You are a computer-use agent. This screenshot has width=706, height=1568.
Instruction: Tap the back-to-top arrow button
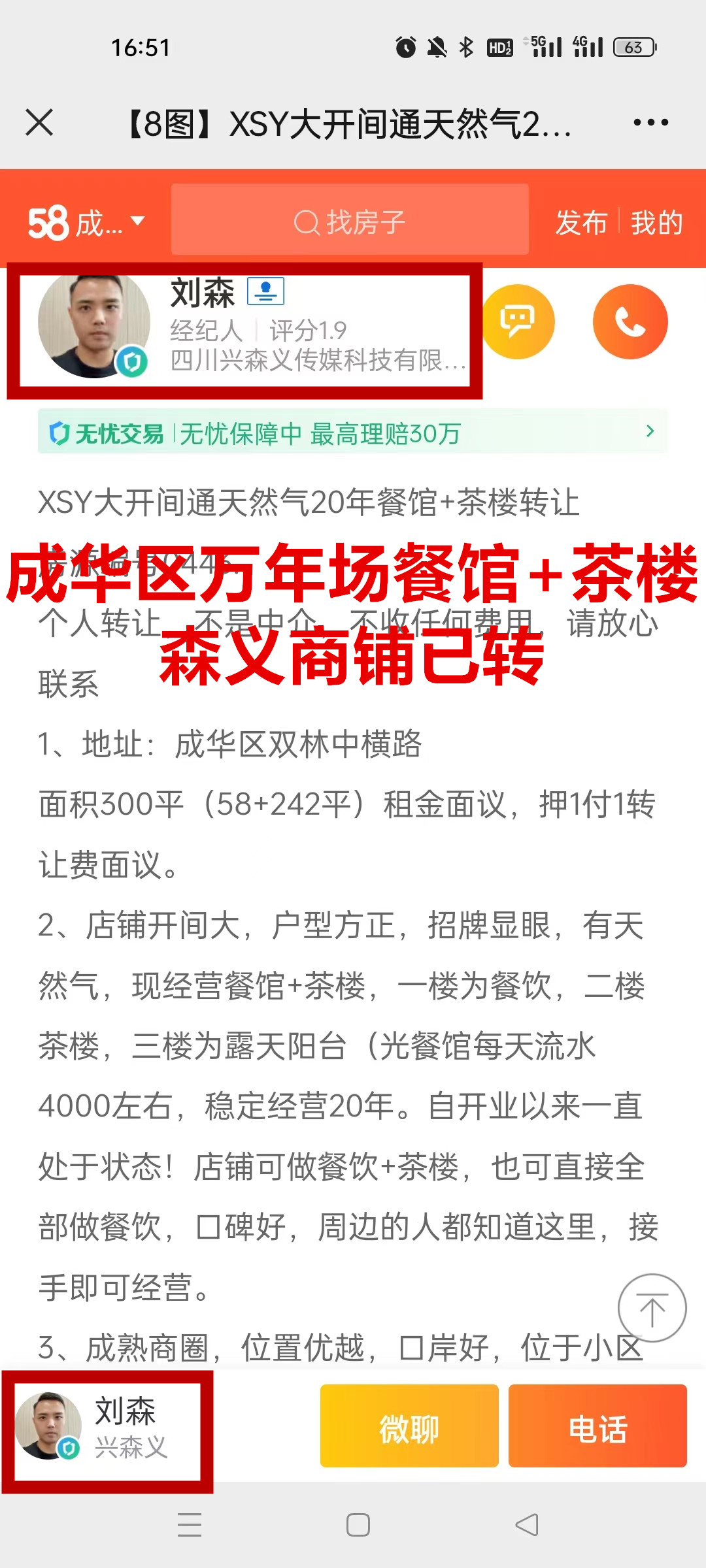coord(652,1307)
